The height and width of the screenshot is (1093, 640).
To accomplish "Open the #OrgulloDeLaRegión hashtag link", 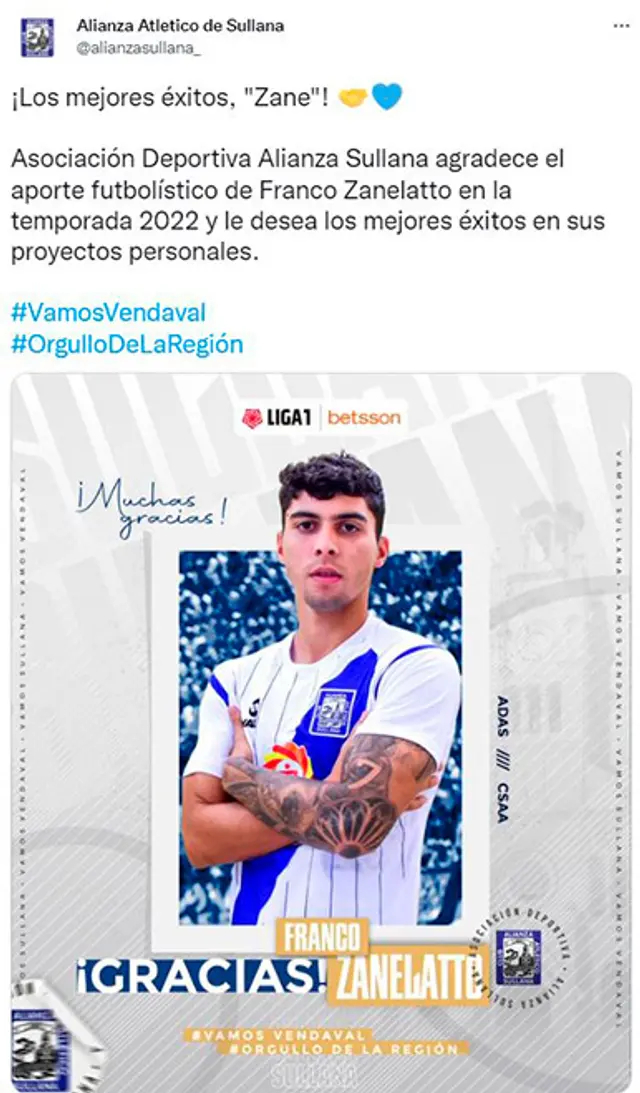I will pos(127,344).
